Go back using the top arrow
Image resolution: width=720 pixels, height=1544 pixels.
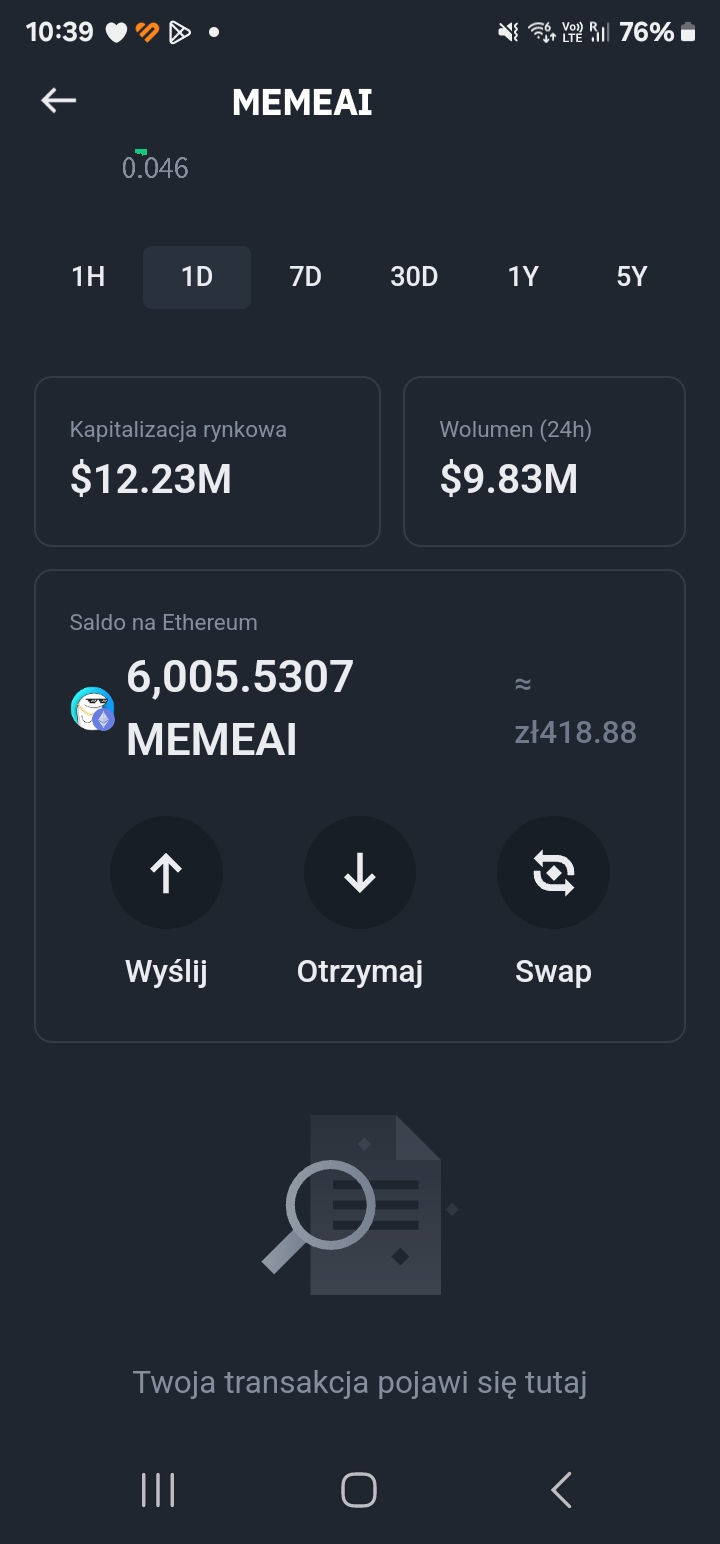coord(58,100)
